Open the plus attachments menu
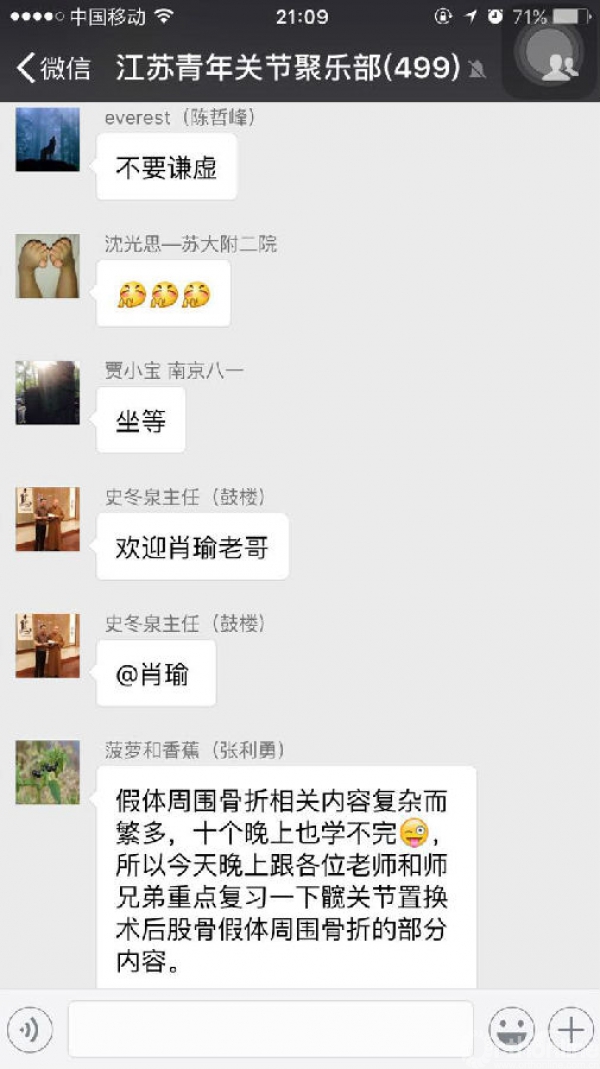 (x=571, y=1029)
